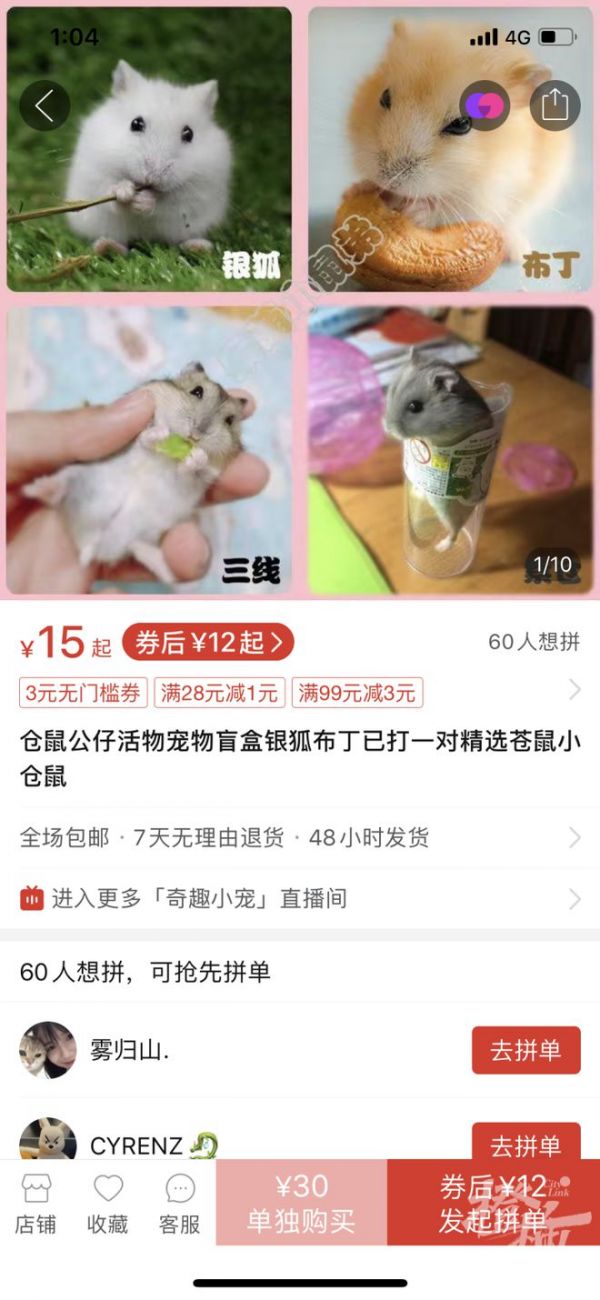This screenshot has width=600, height=1300.
Task: Open the purple circle icon beside share
Action: [x=485, y=105]
